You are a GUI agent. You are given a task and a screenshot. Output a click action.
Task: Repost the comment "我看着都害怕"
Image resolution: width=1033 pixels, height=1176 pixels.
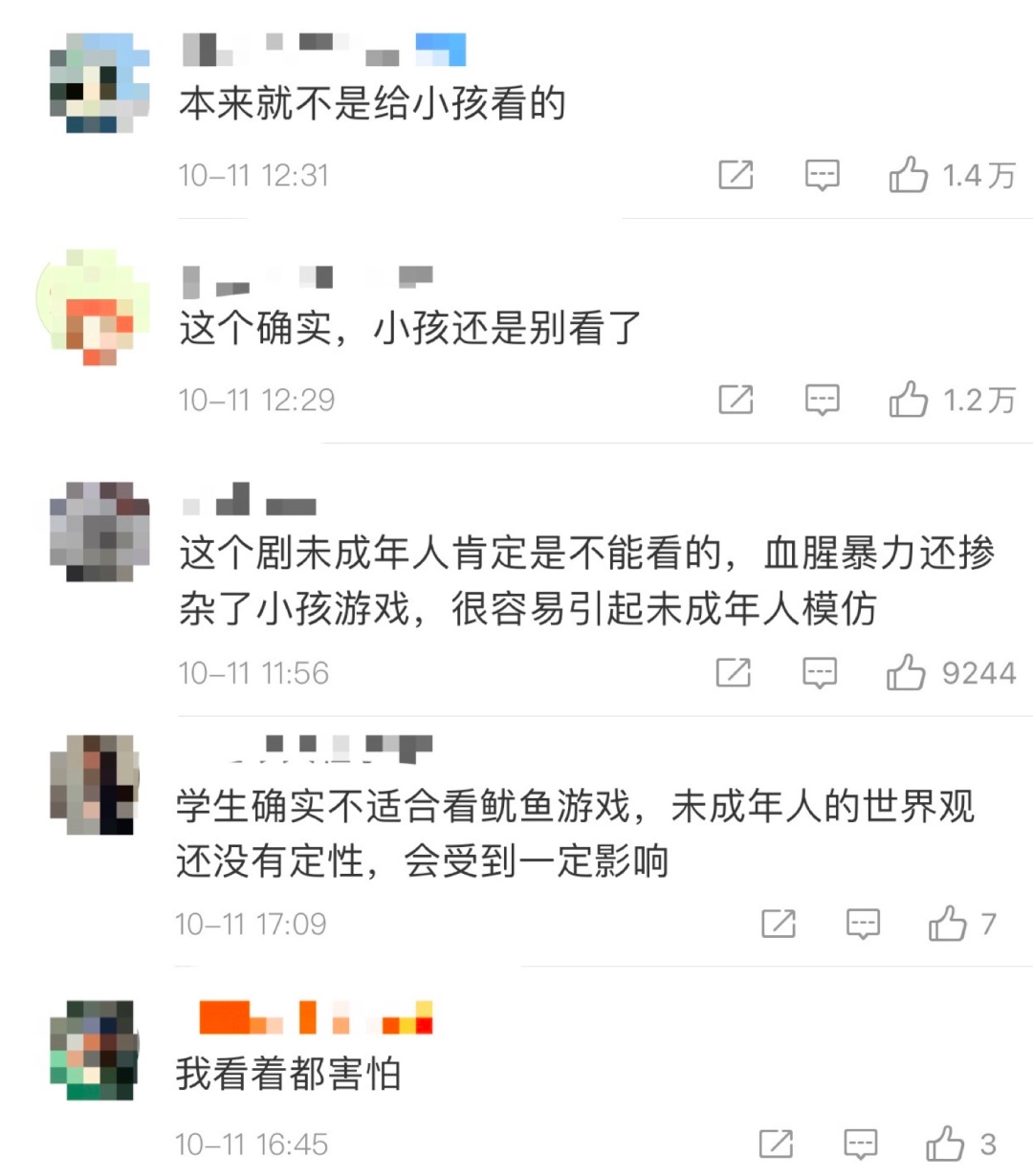point(776,1143)
